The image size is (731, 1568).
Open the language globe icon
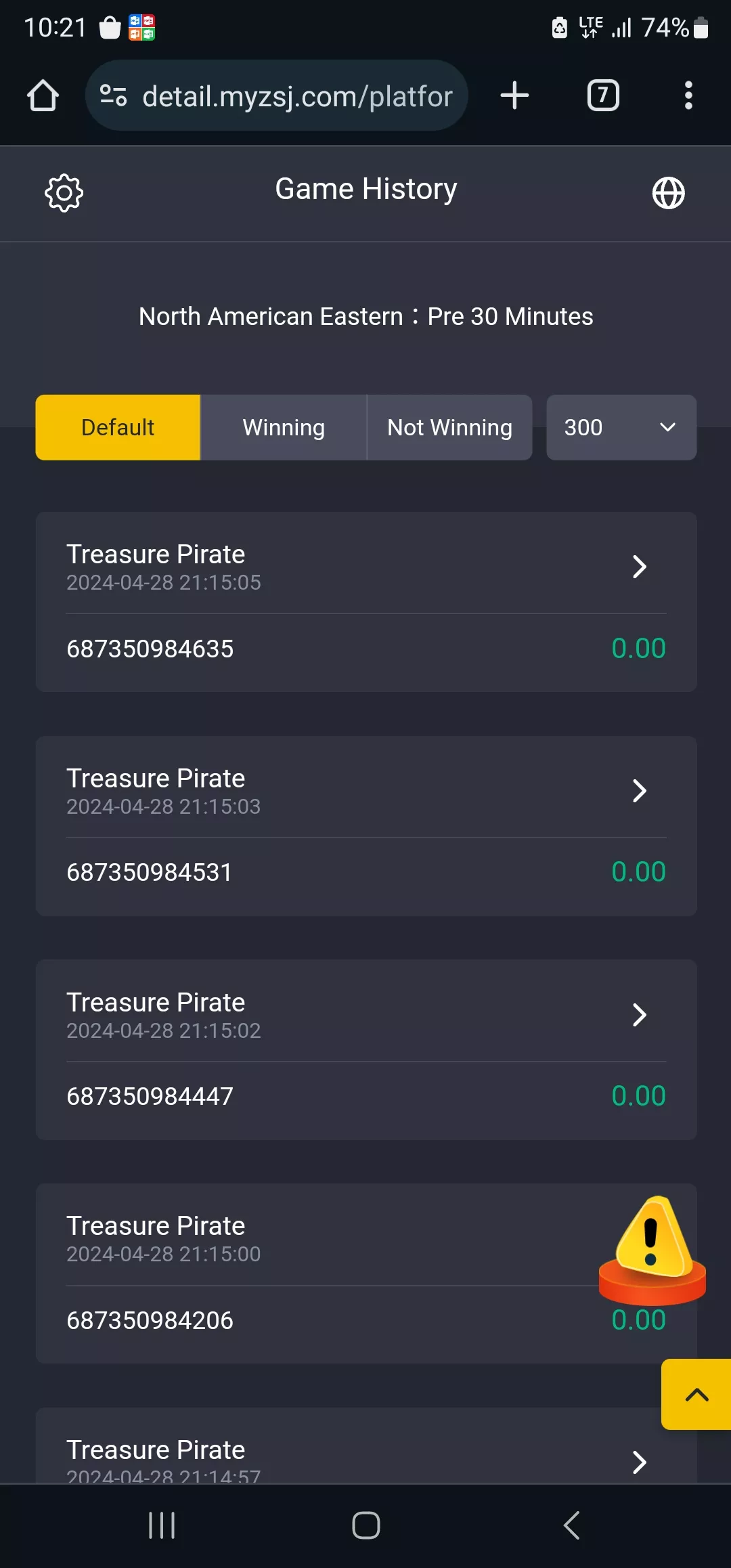tap(668, 193)
